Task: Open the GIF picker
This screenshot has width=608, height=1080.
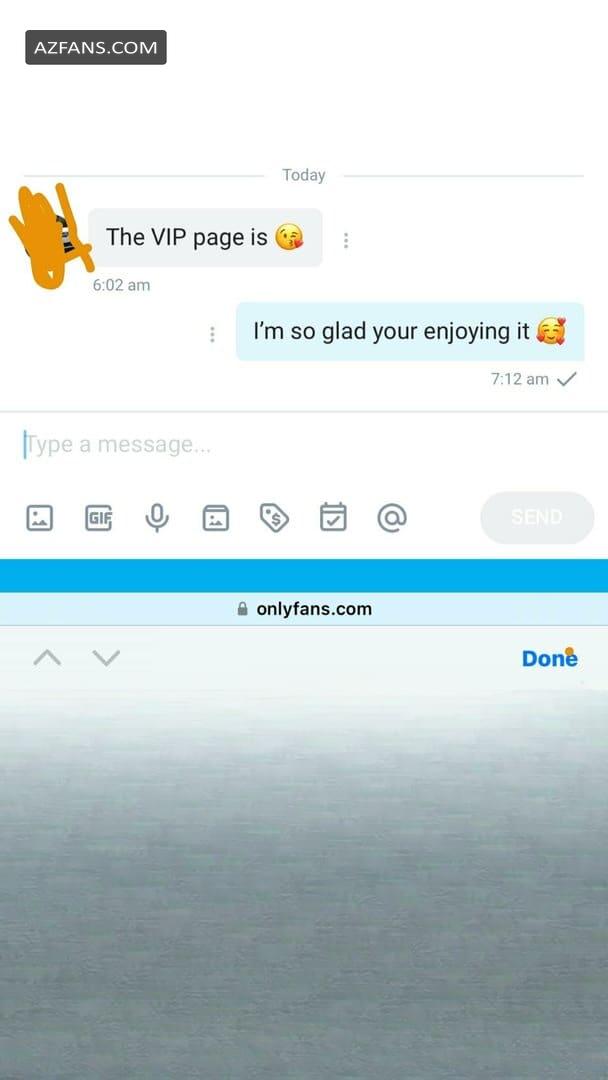Action: coord(98,517)
